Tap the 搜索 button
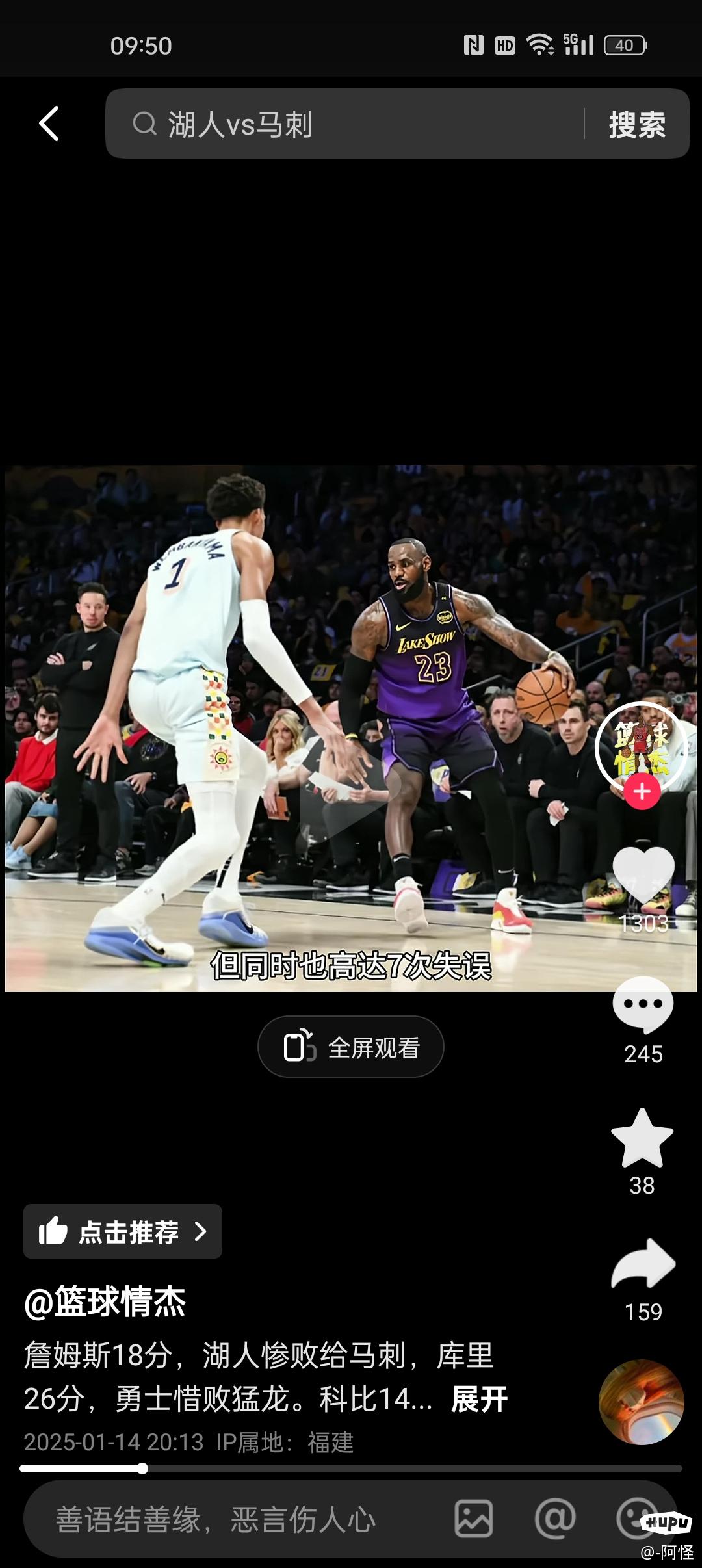 (x=636, y=124)
